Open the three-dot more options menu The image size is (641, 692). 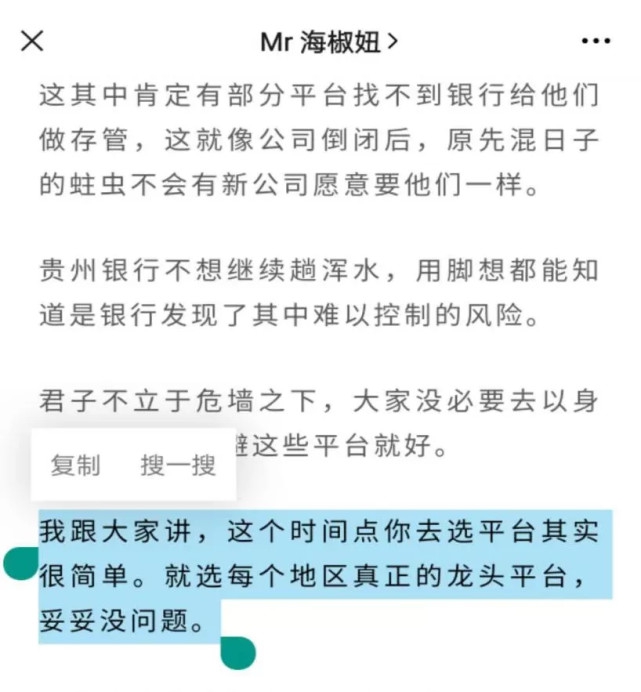coord(595,41)
